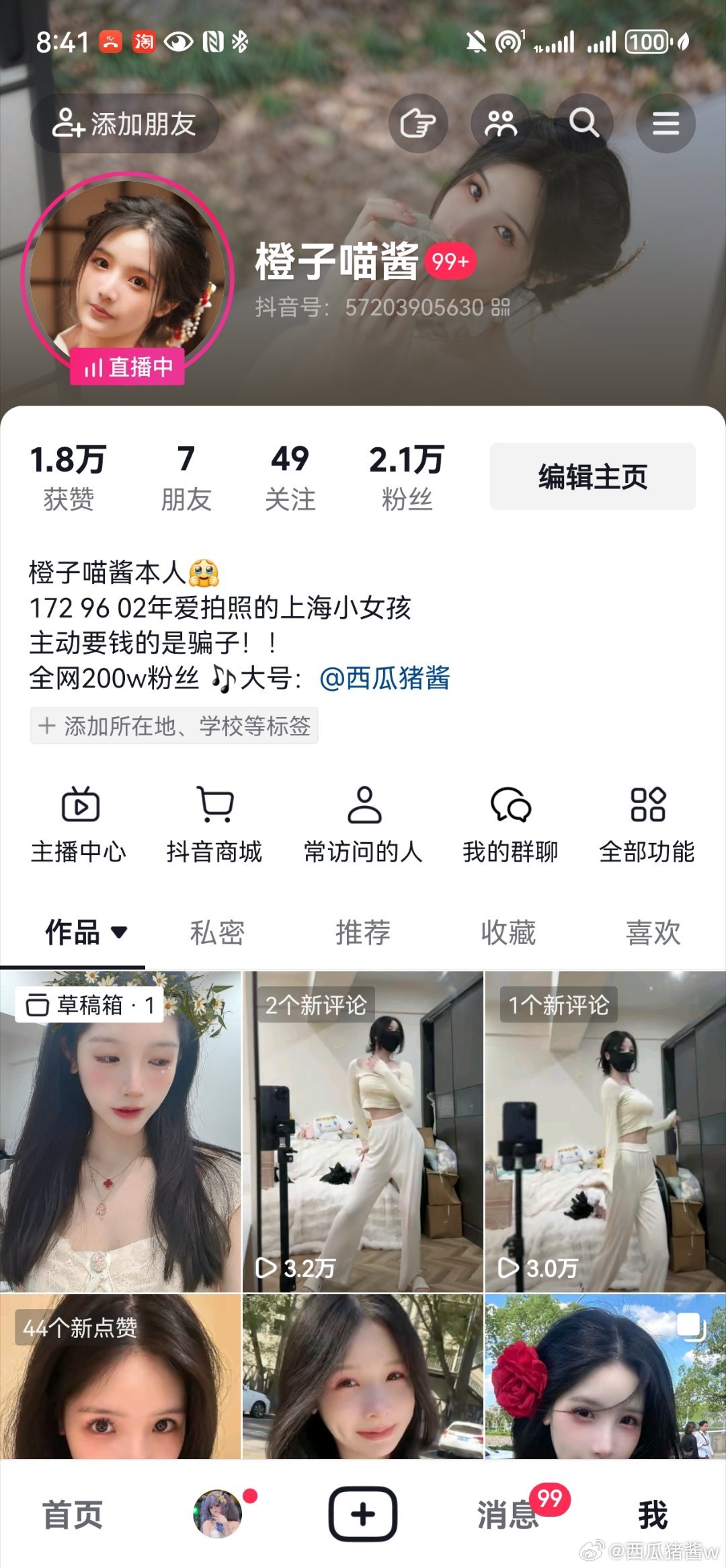726x1568 pixels.
Task: Open the 草稿箱 drafts tile
Action: [x=91, y=1005]
